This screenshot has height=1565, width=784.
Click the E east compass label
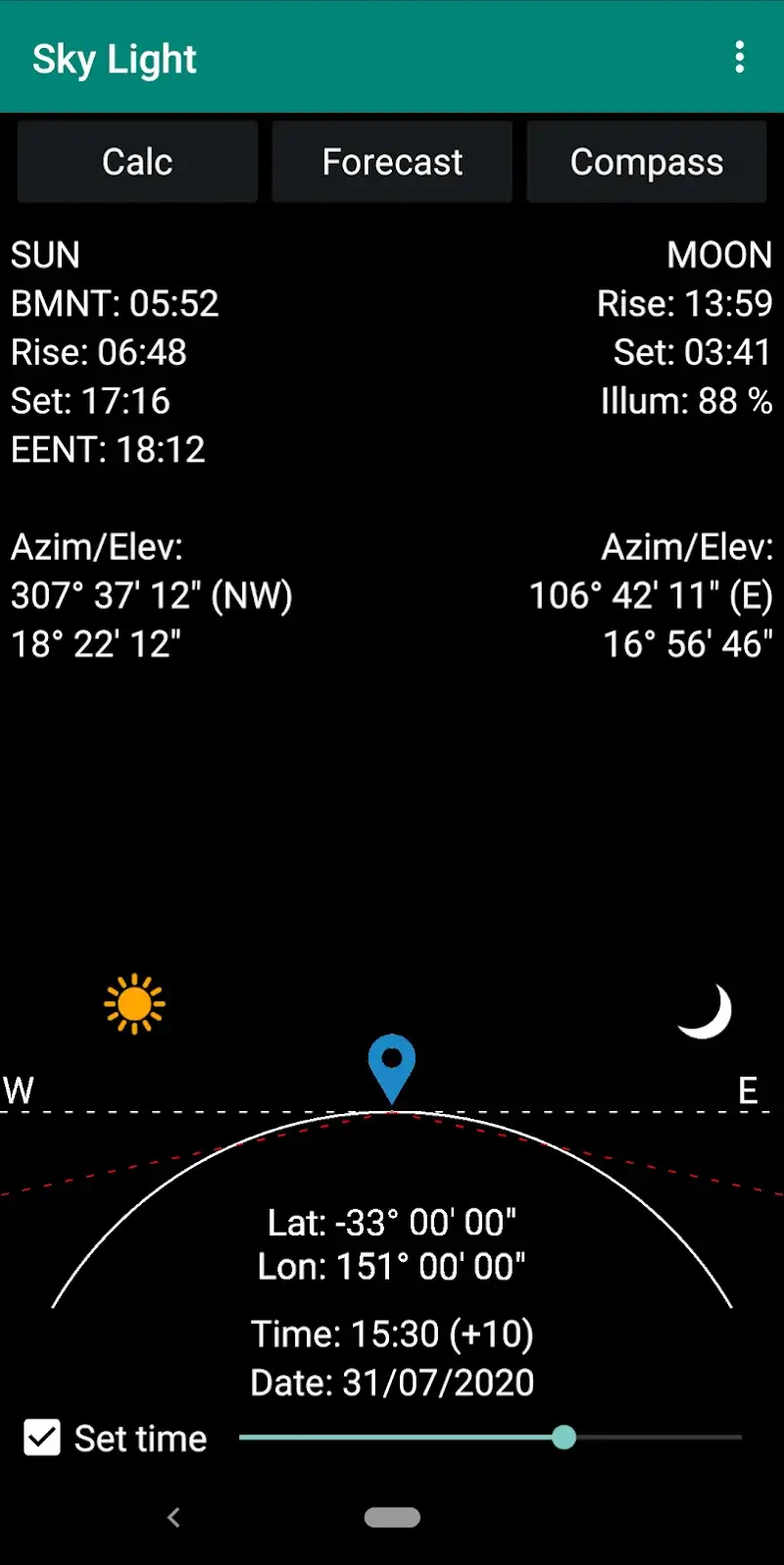tap(748, 1088)
